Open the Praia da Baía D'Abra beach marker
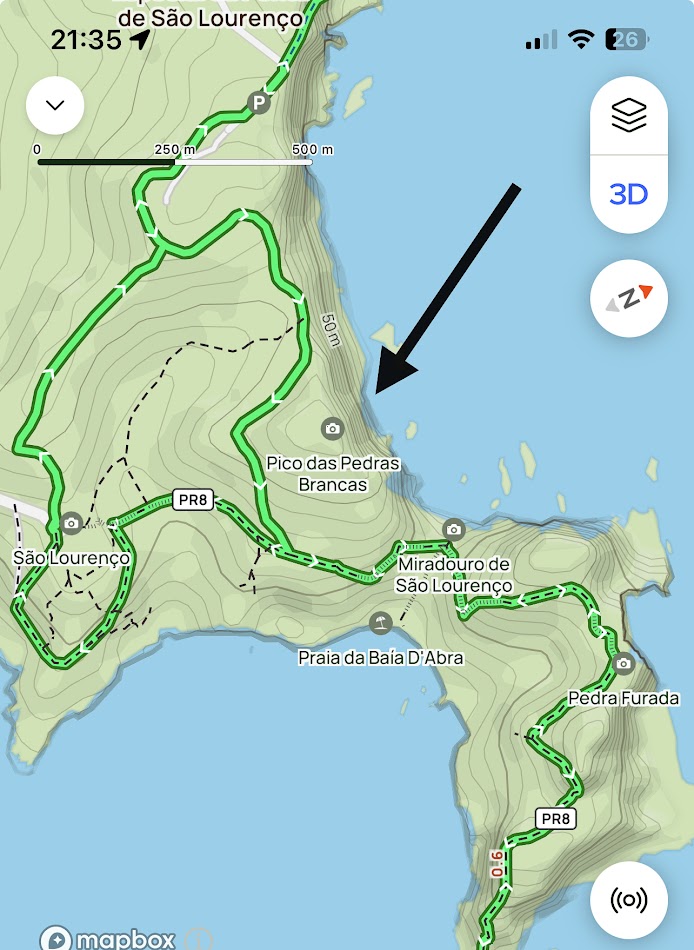 coord(381,622)
